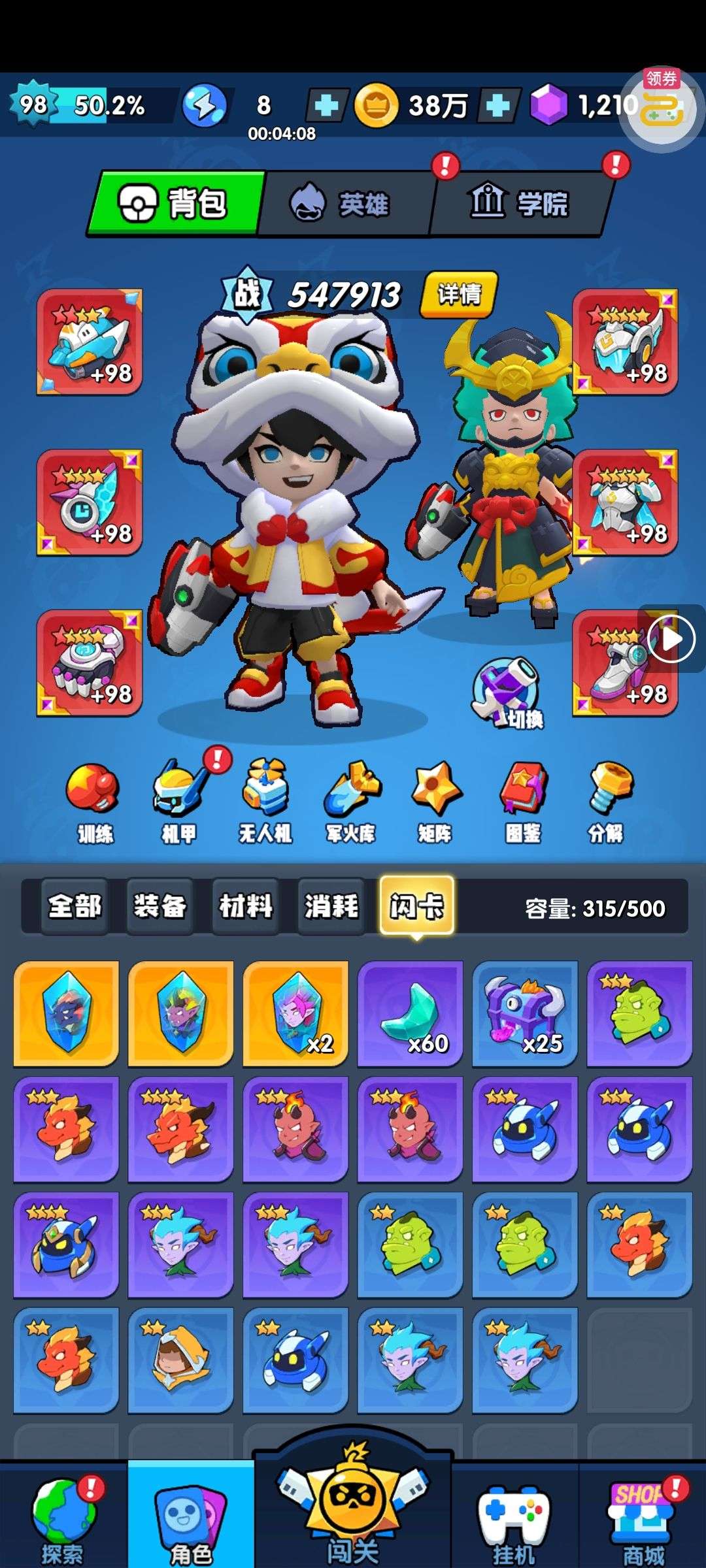The image size is (706, 1568).
Task: Go to the 探索 bottom tab
Action: [x=63, y=1519]
